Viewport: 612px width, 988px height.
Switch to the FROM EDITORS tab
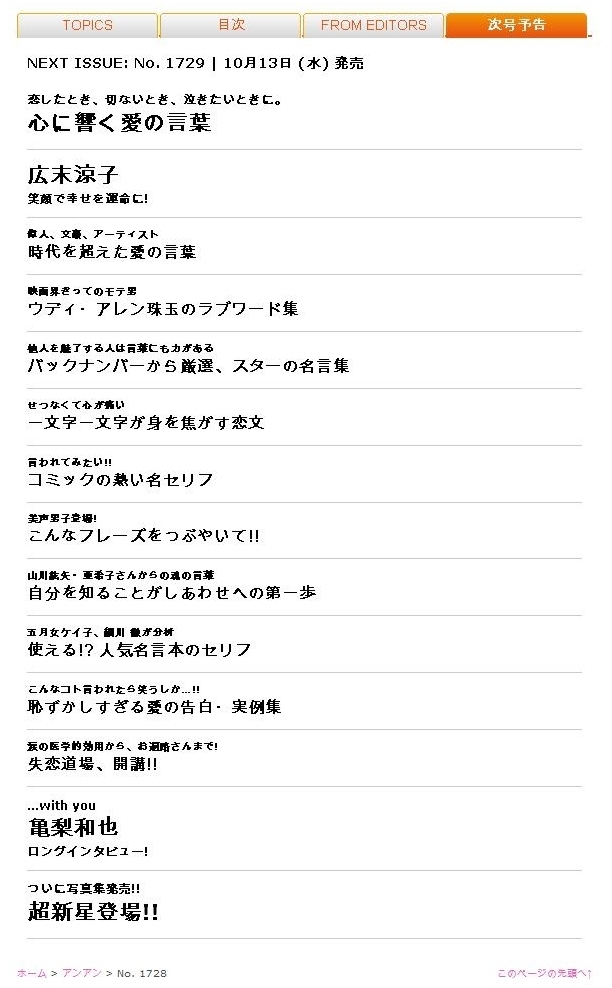(373, 25)
